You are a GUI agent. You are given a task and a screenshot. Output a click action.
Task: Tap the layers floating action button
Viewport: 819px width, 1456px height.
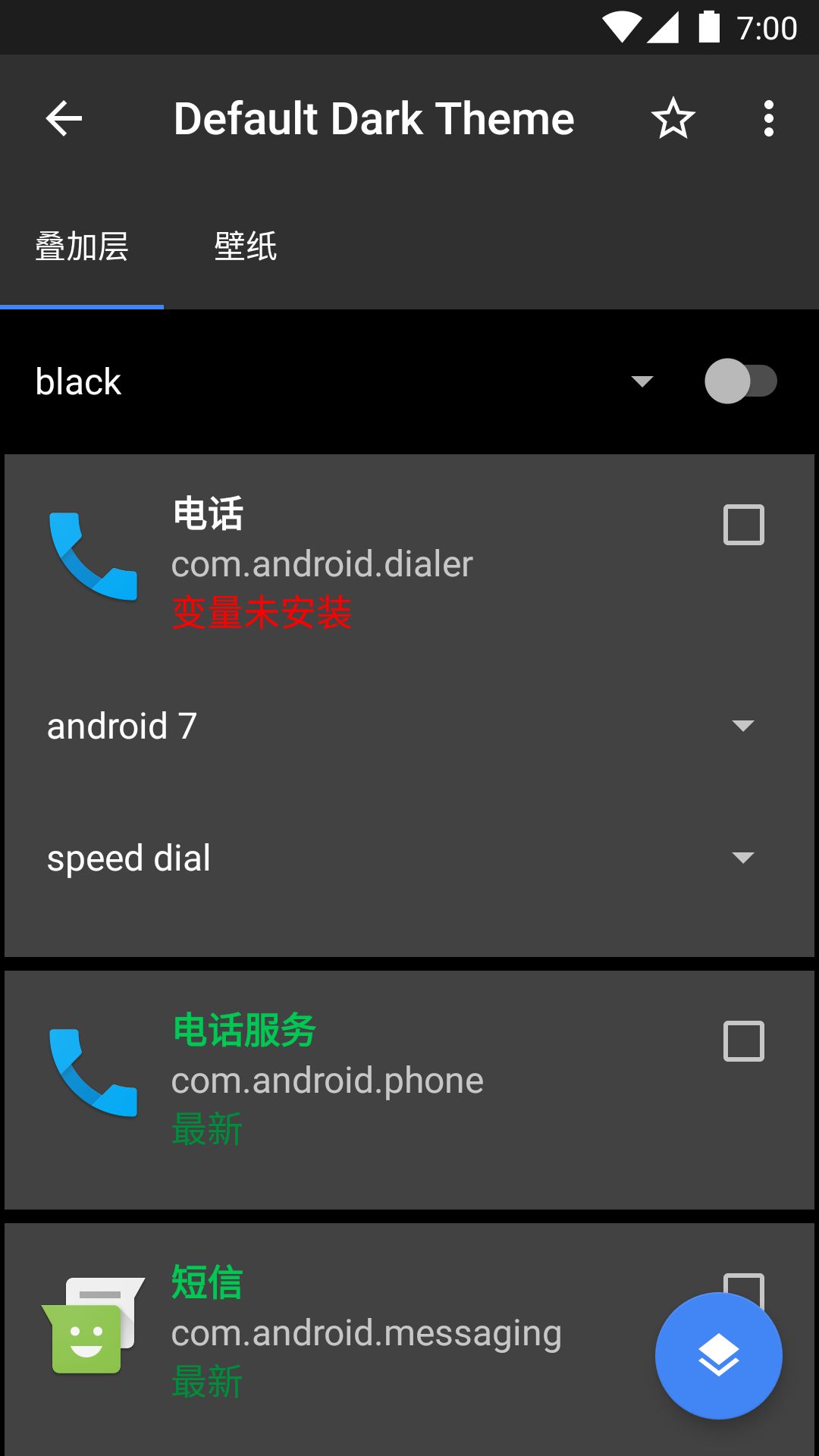pos(718,1355)
